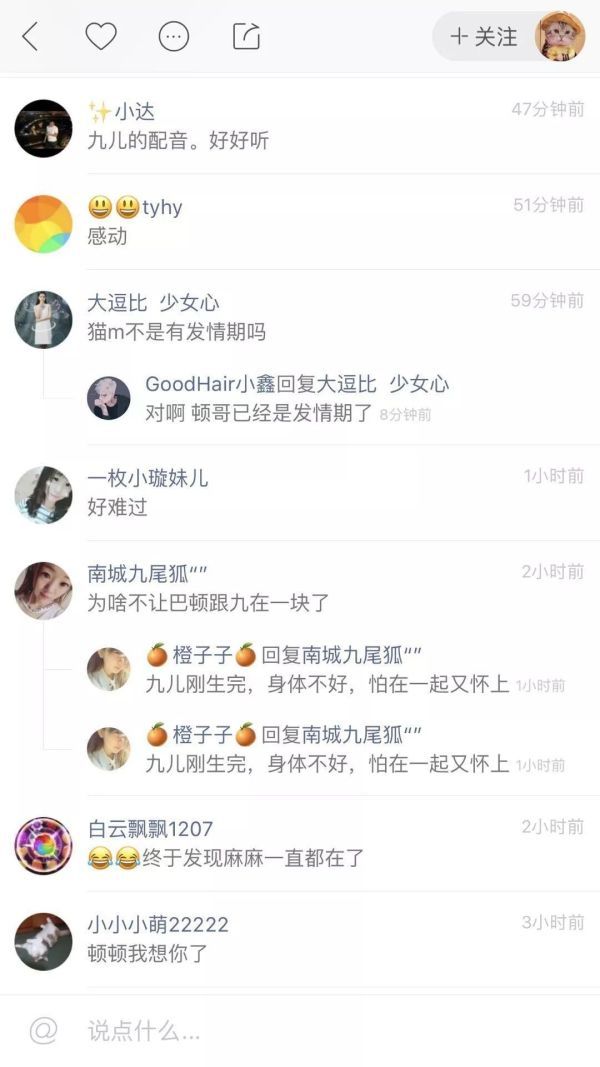The image size is (600, 1067).
Task: View tyhy's profile avatar
Action: pyautogui.click(x=43, y=223)
